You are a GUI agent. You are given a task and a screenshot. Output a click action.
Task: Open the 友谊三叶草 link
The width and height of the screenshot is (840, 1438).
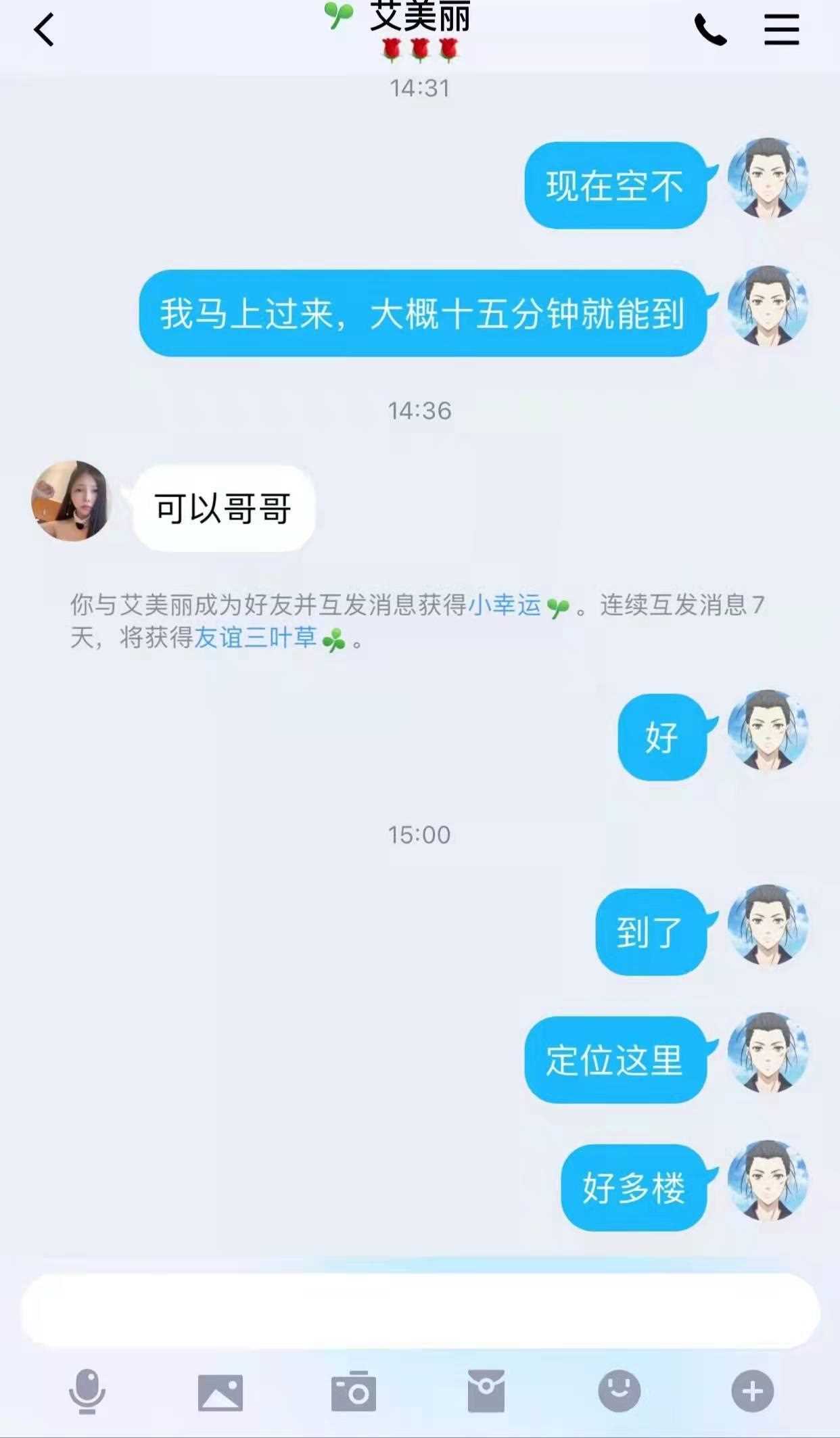point(256,637)
